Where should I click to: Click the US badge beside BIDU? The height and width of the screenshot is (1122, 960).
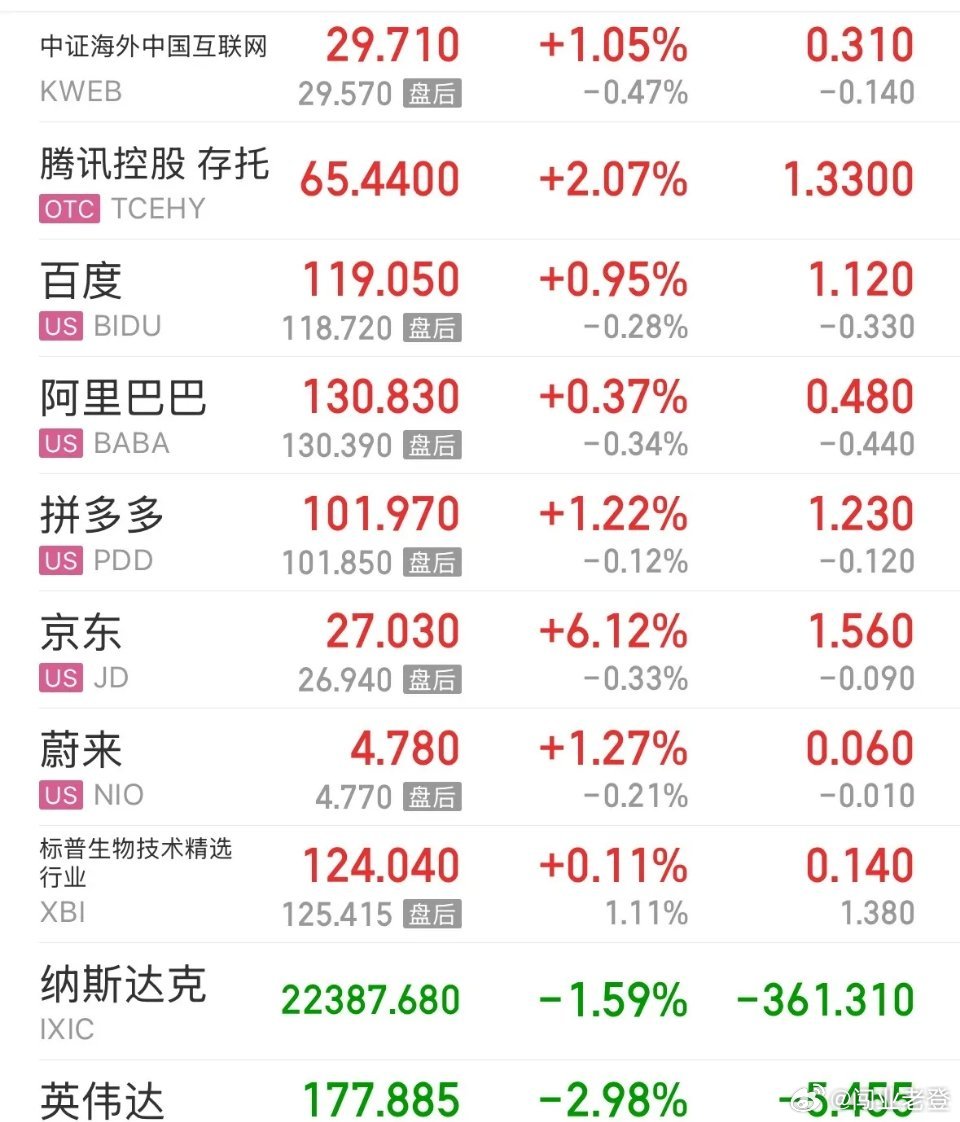(60, 326)
